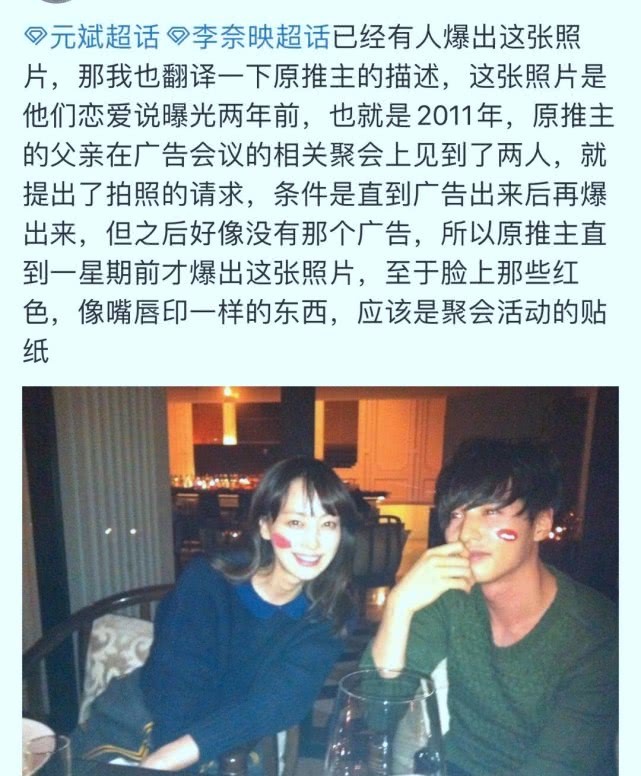The height and width of the screenshot is (776, 641).
Task: View the attached couple photo full size
Action: pos(320,580)
